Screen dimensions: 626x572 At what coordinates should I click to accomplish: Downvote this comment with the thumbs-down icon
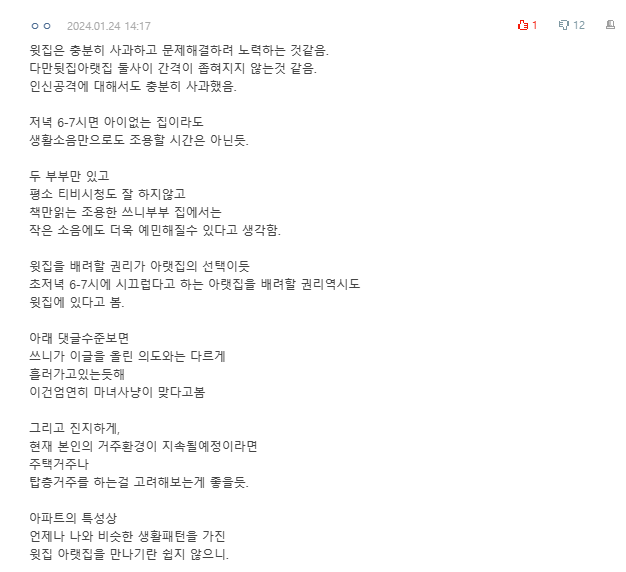(563, 25)
